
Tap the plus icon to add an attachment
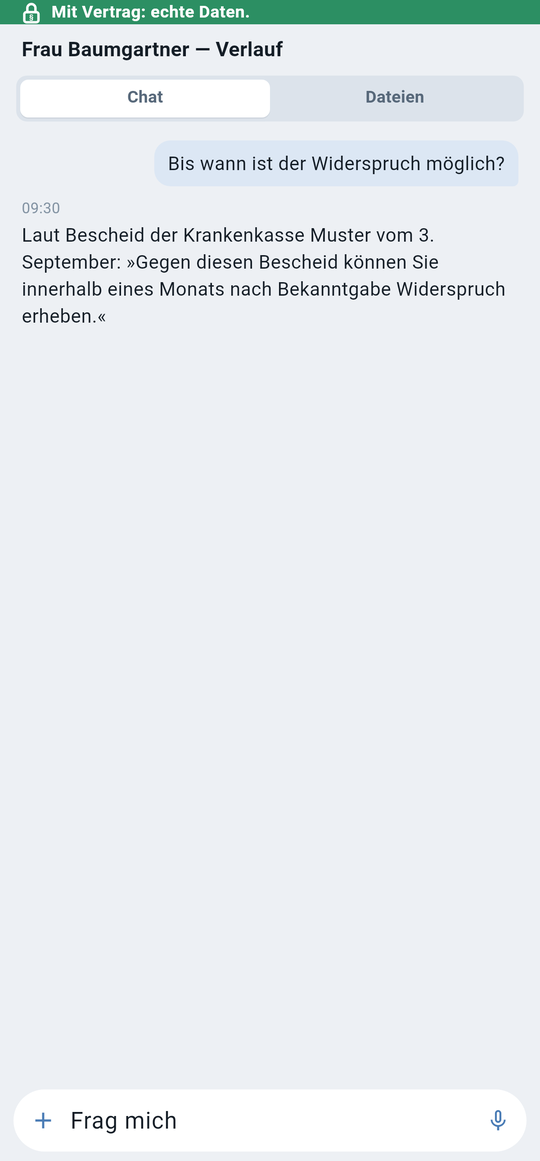pos(44,1120)
